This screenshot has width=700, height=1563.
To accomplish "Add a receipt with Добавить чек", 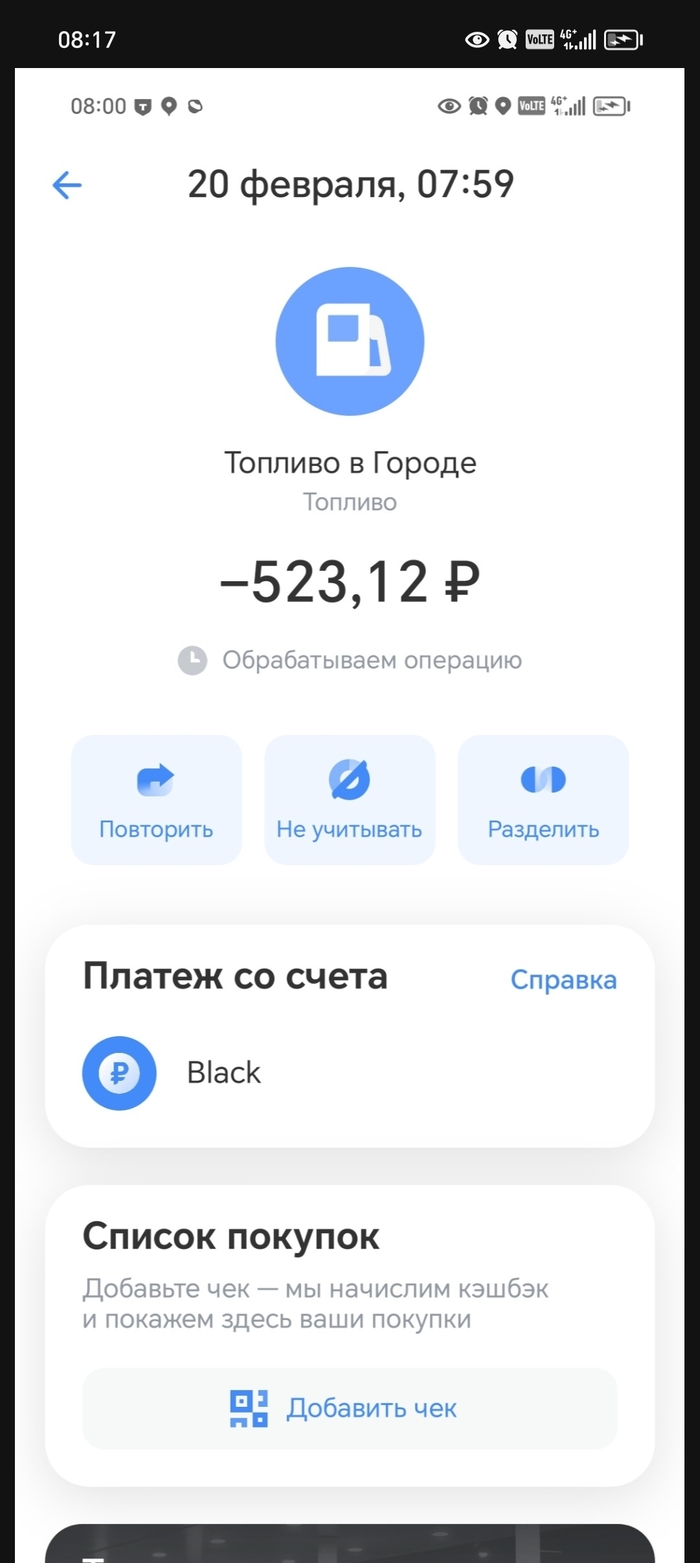I will pyautogui.click(x=349, y=1408).
